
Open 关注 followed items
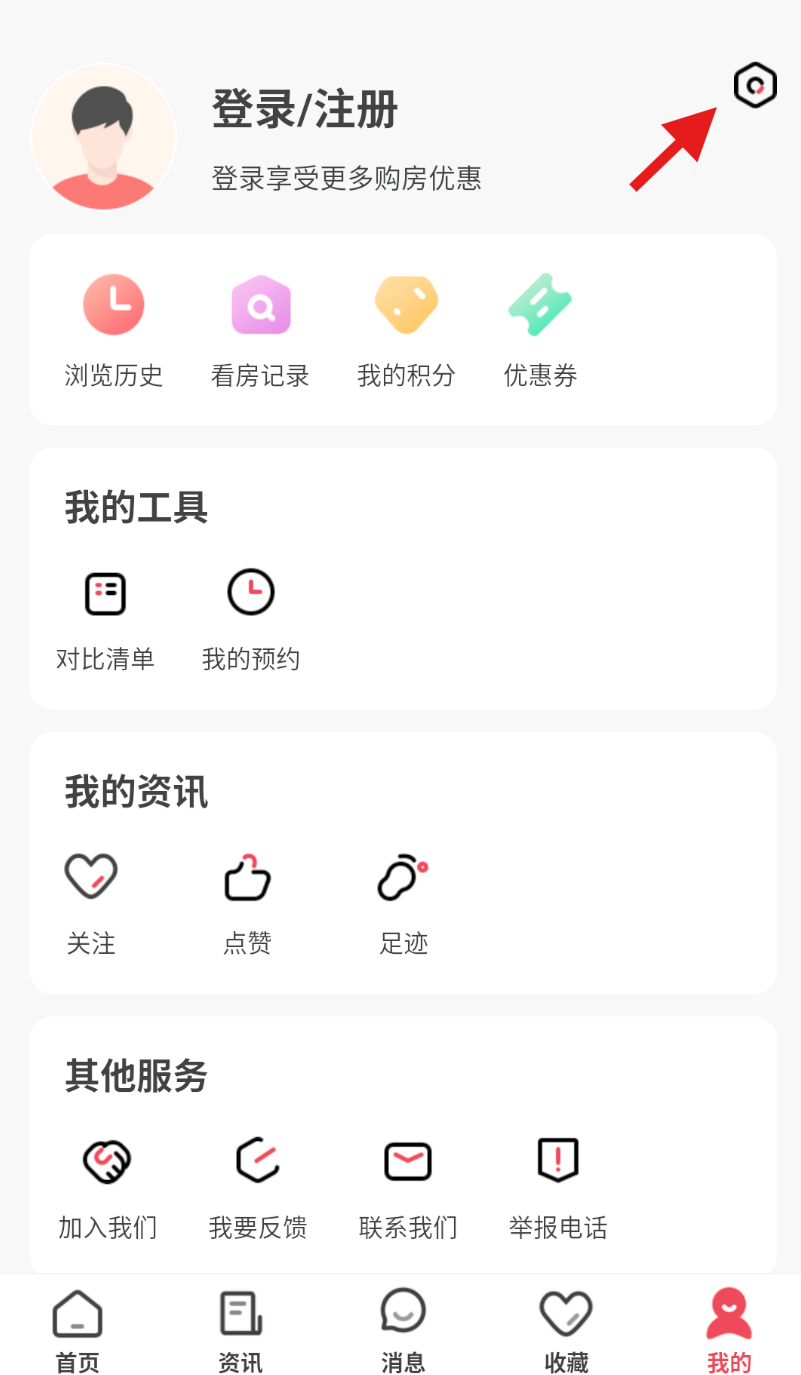pos(91,900)
